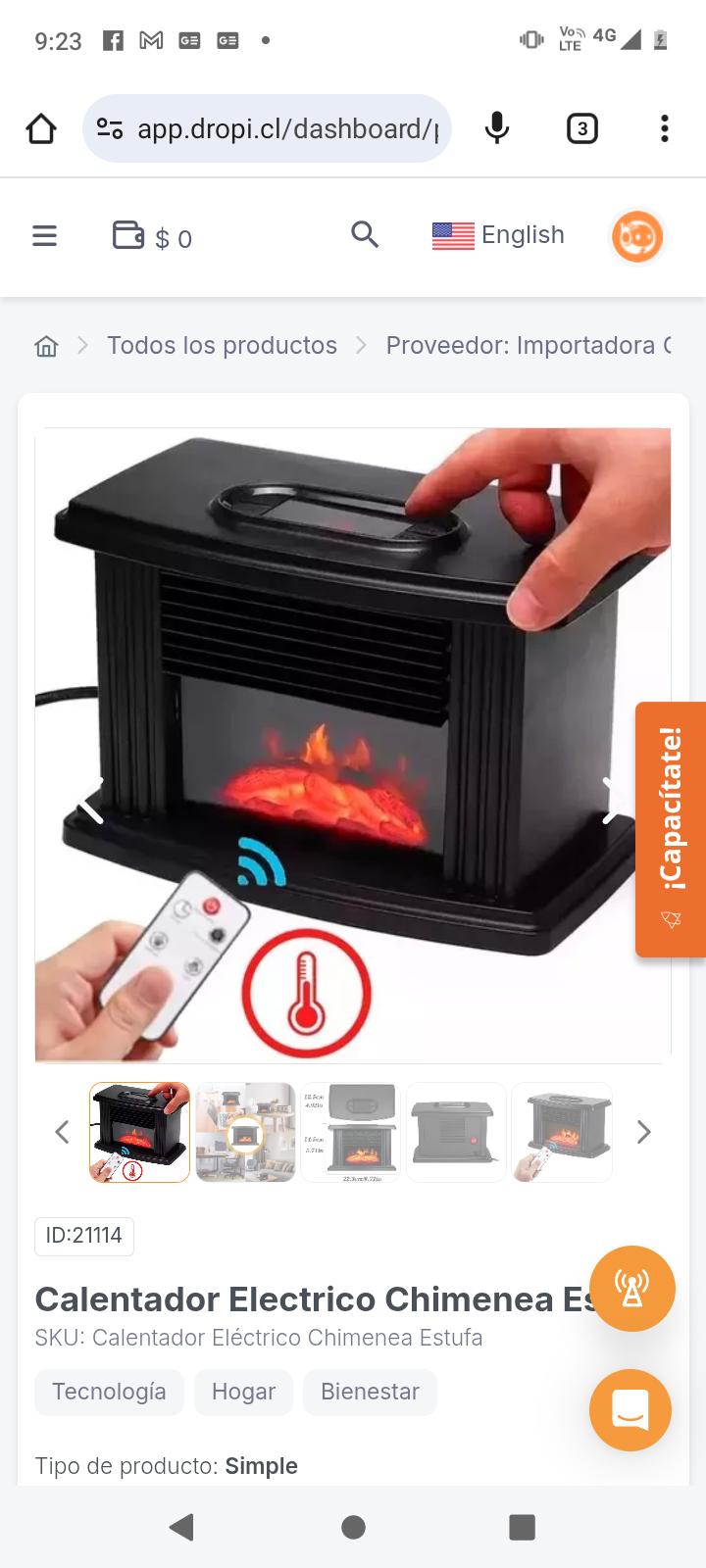Change language from English
This screenshot has height=1568, width=706.
pos(498,235)
